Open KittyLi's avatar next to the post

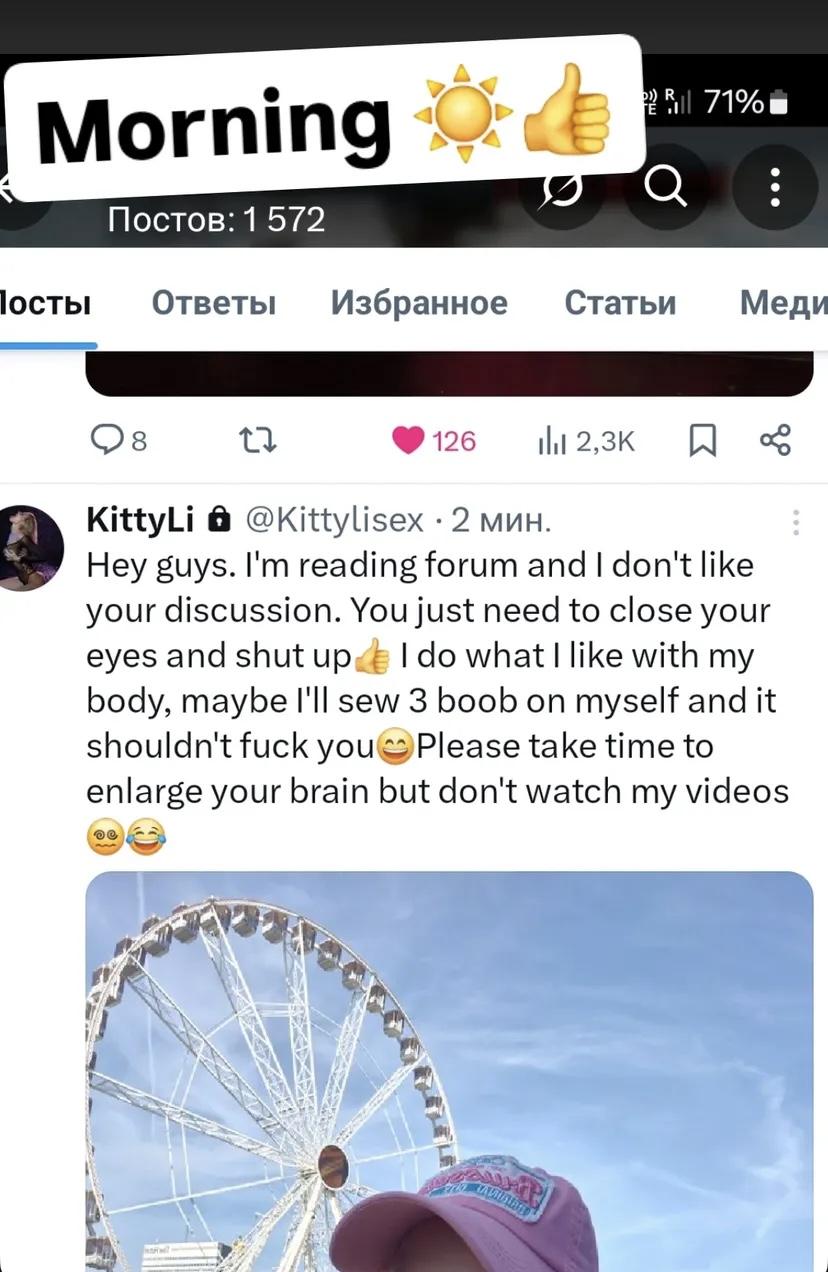click(x=32, y=547)
